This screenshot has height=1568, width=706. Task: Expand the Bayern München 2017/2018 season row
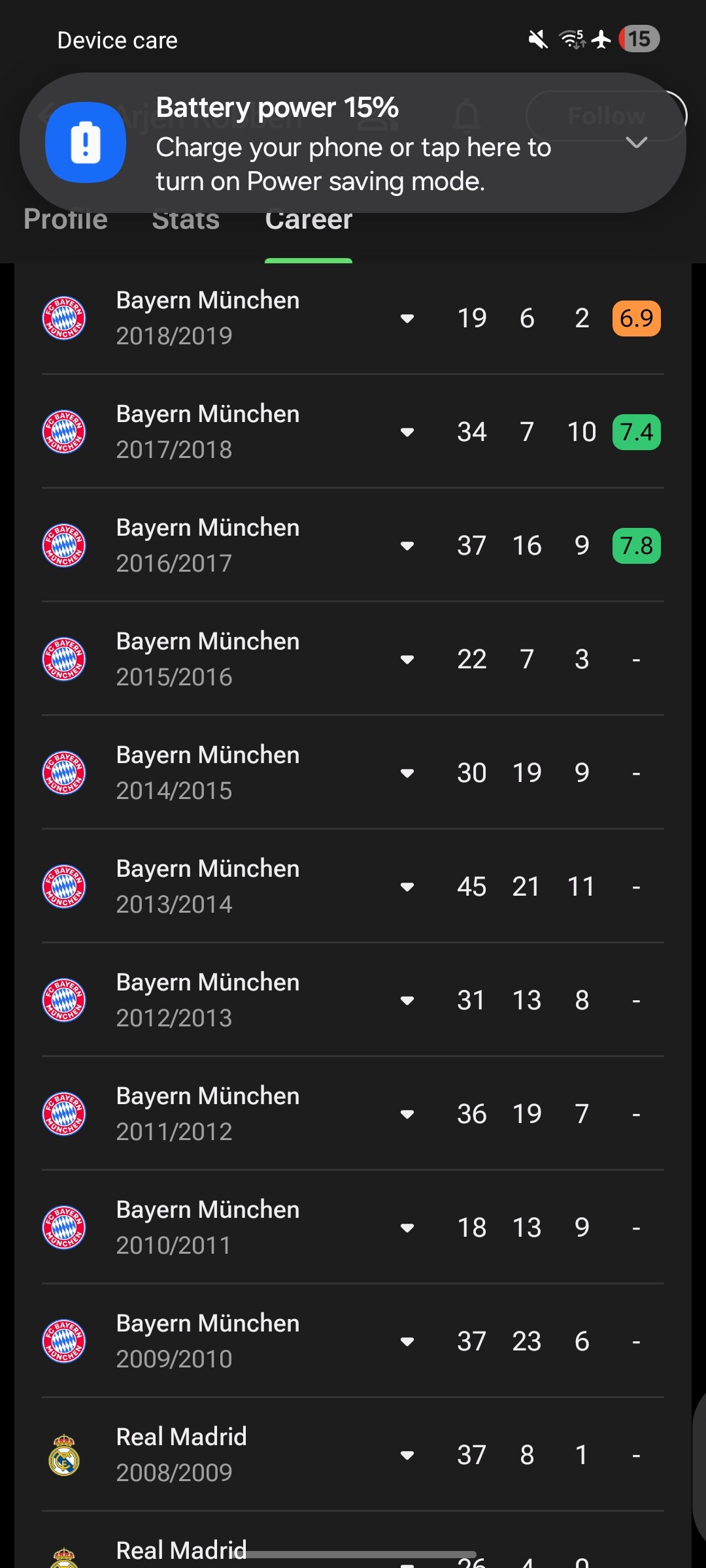coord(407,433)
